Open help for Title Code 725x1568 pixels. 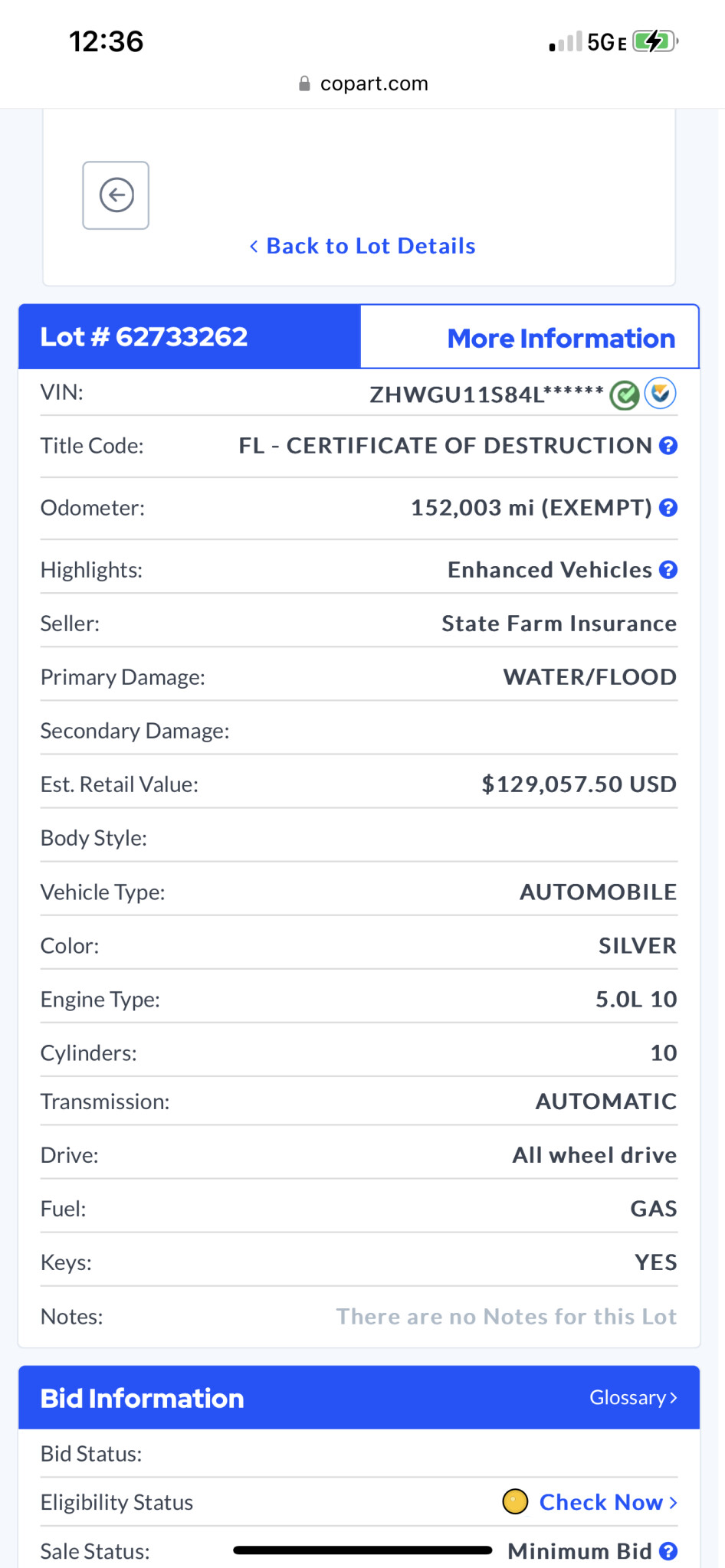coord(668,446)
